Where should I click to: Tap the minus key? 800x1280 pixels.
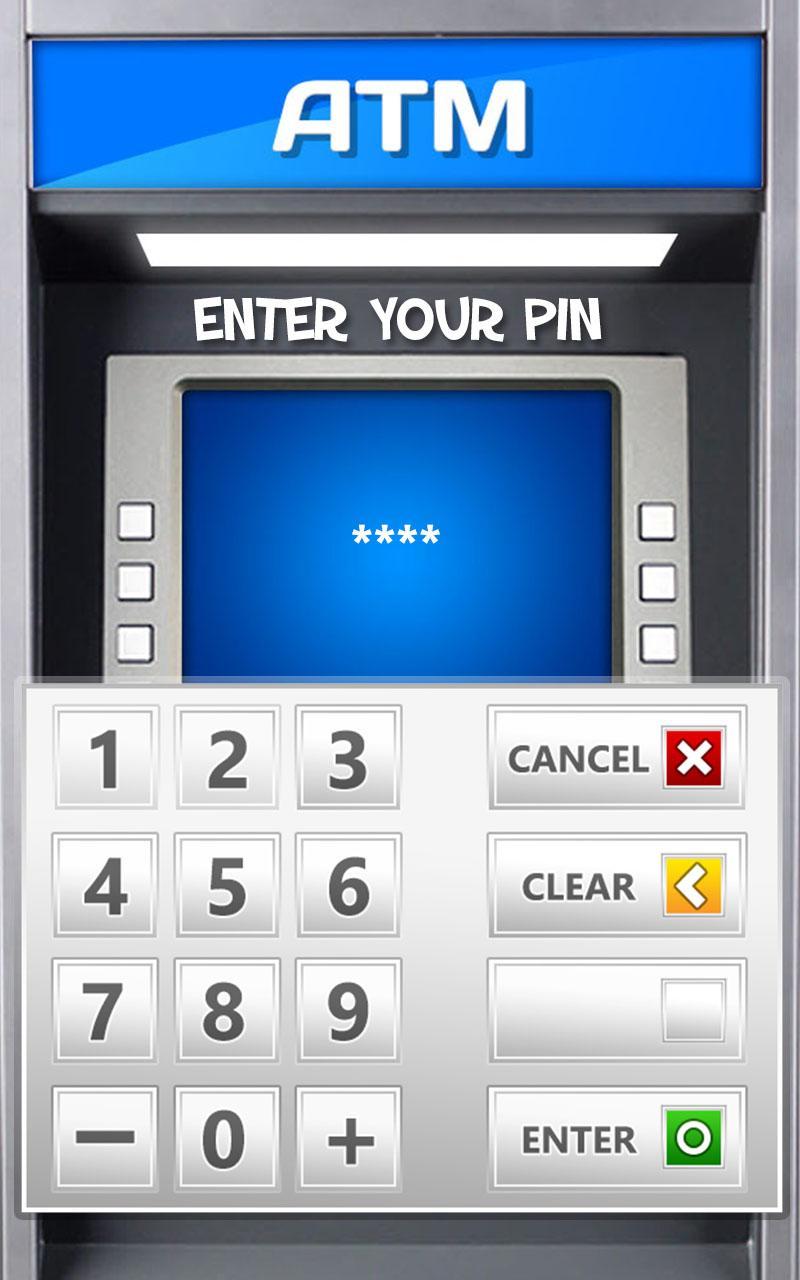(105, 1138)
